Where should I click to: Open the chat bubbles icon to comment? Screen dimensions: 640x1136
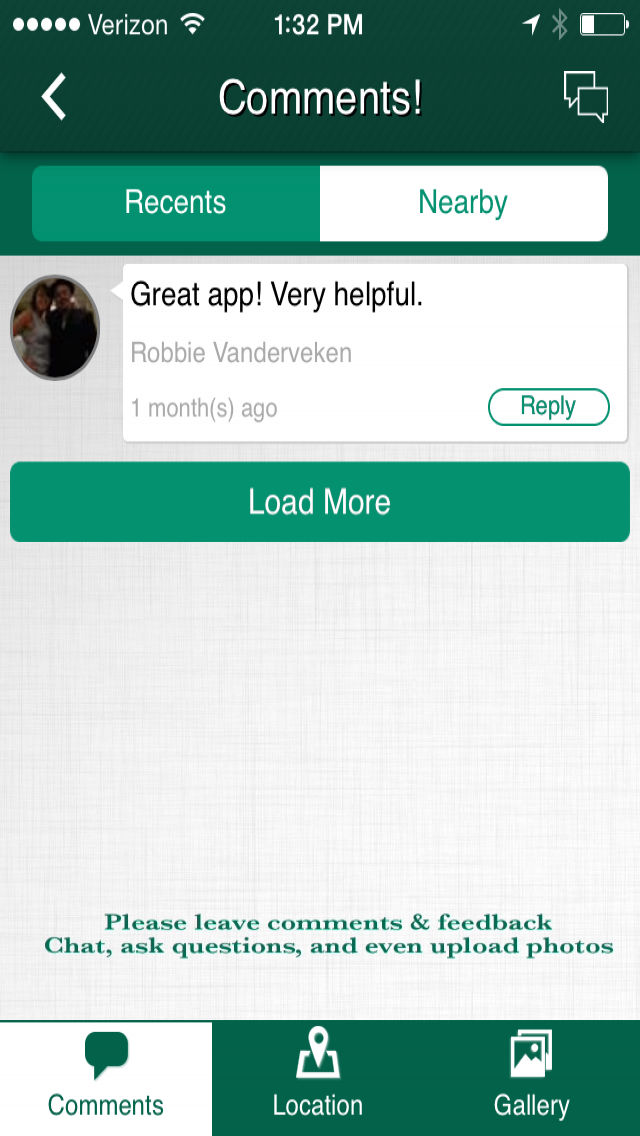pos(586,96)
